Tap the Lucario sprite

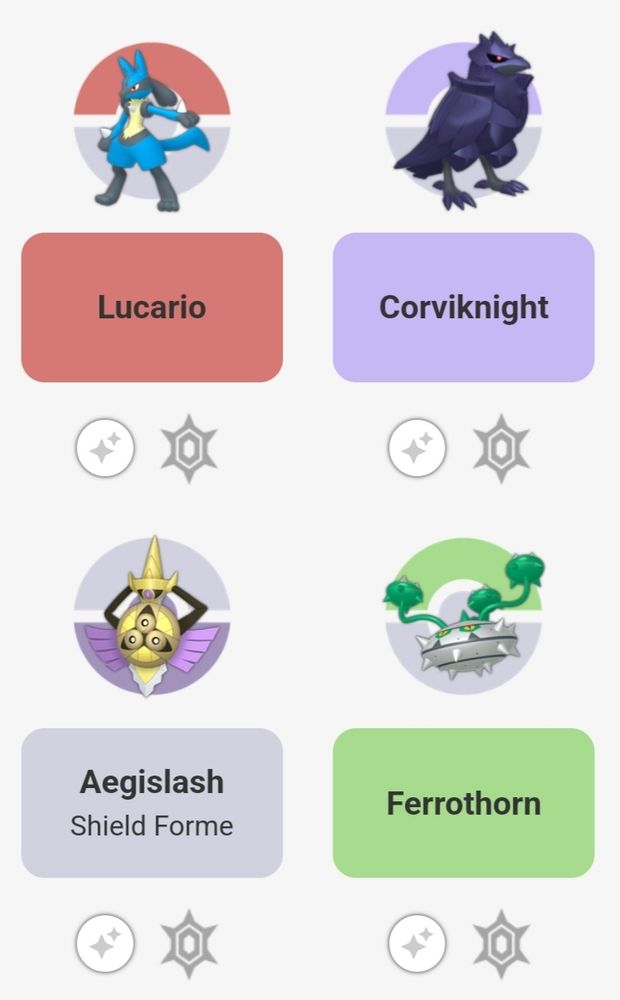tap(152, 128)
